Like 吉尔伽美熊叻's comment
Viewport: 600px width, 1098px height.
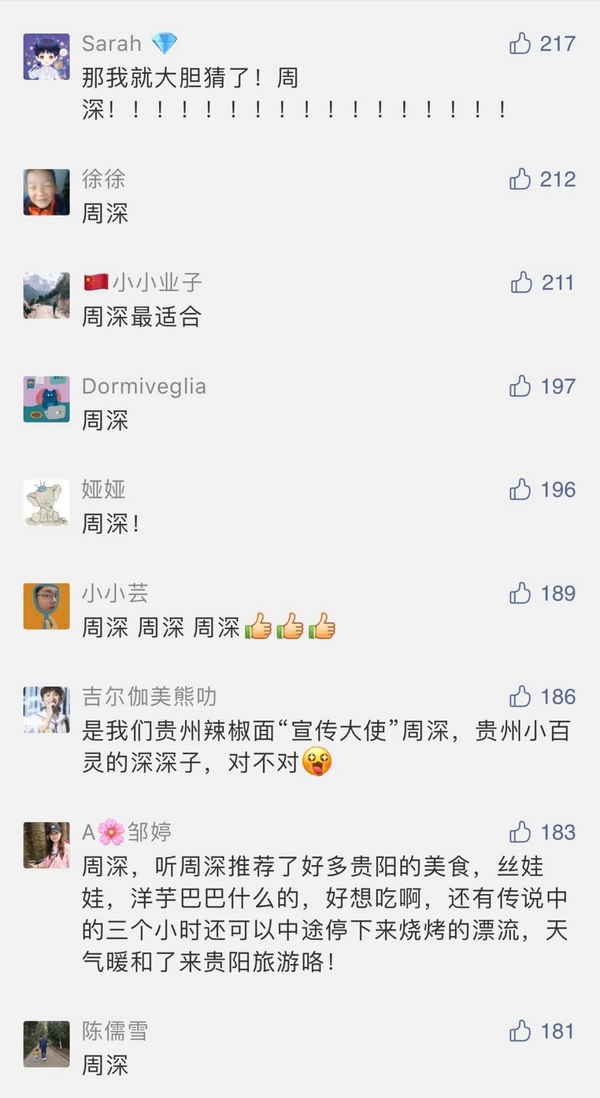tap(520, 696)
